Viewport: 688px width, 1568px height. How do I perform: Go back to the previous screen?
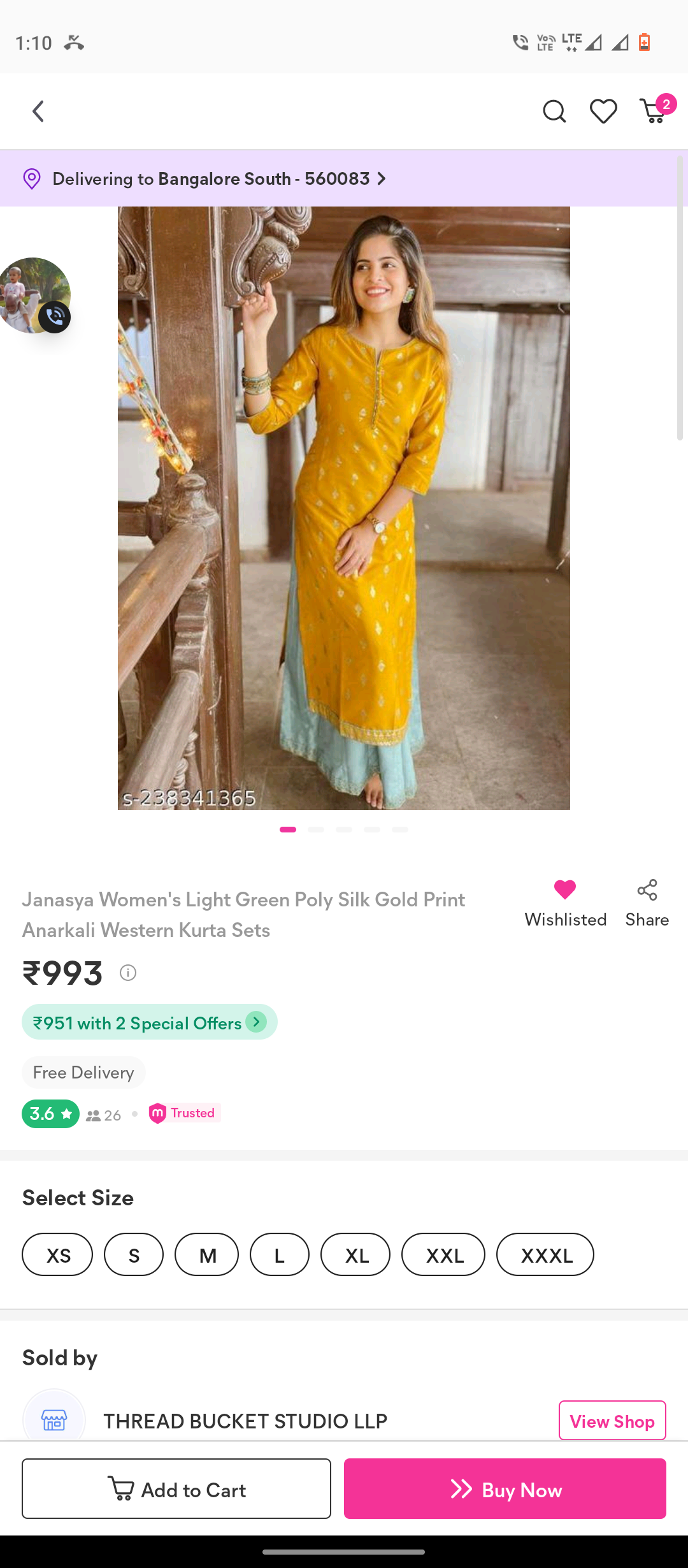(38, 112)
